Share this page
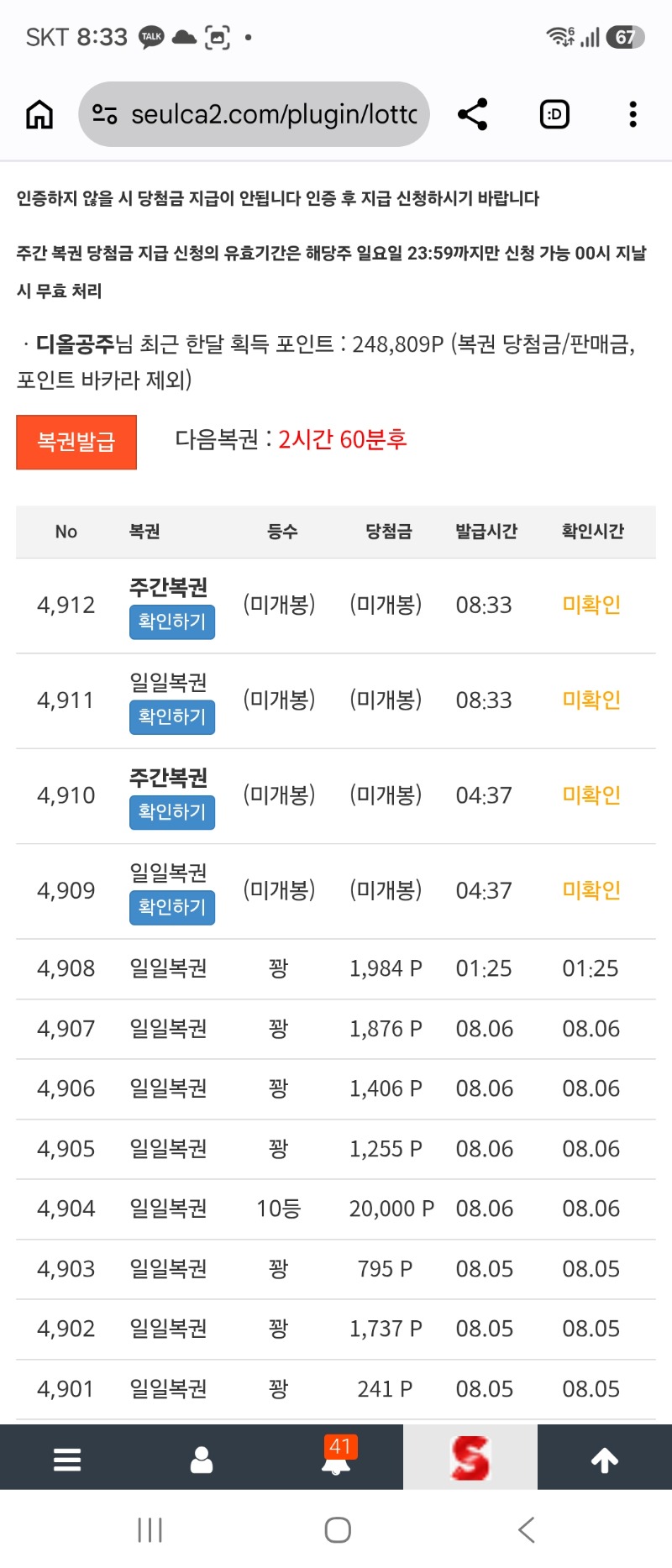Image resolution: width=672 pixels, height=1568 pixels. tap(473, 114)
